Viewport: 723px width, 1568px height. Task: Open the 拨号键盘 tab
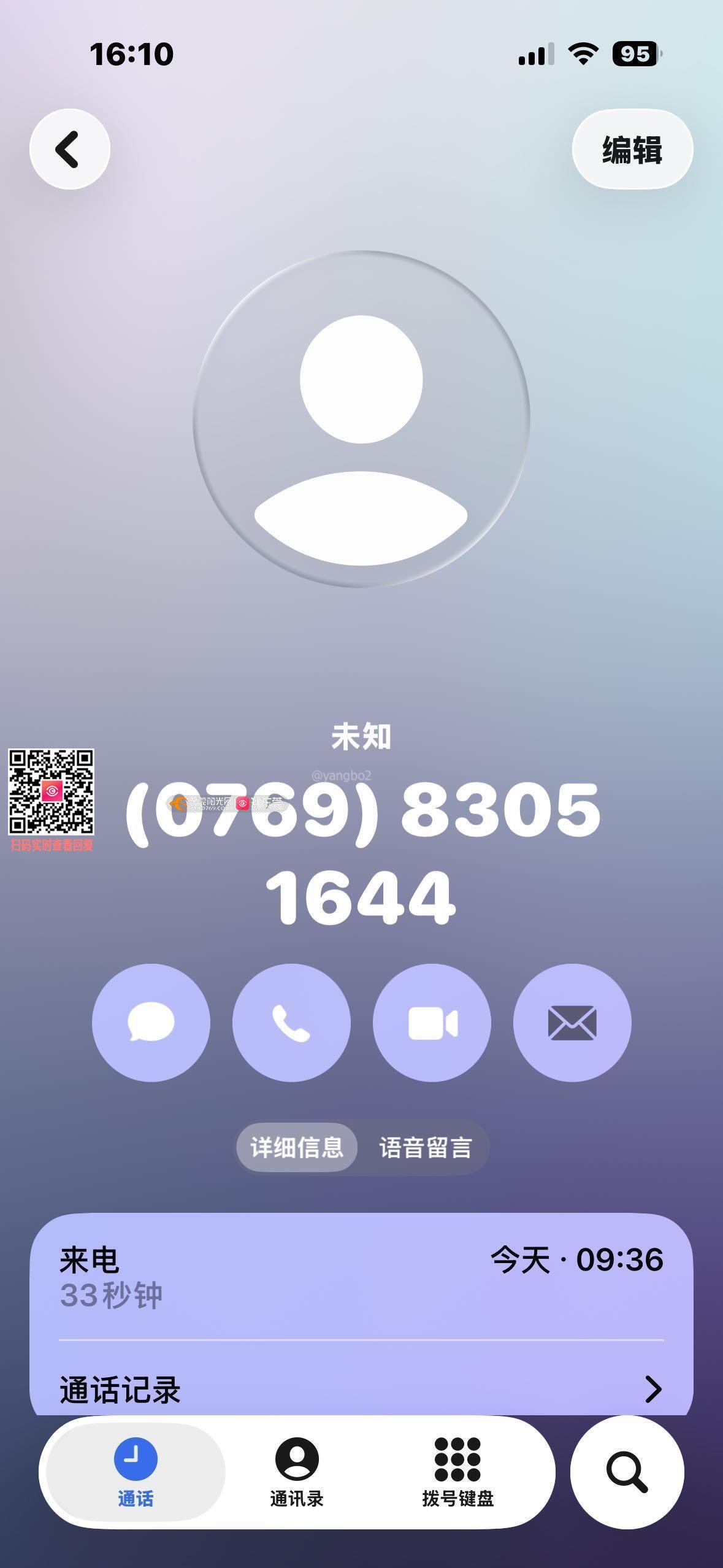click(x=457, y=1472)
